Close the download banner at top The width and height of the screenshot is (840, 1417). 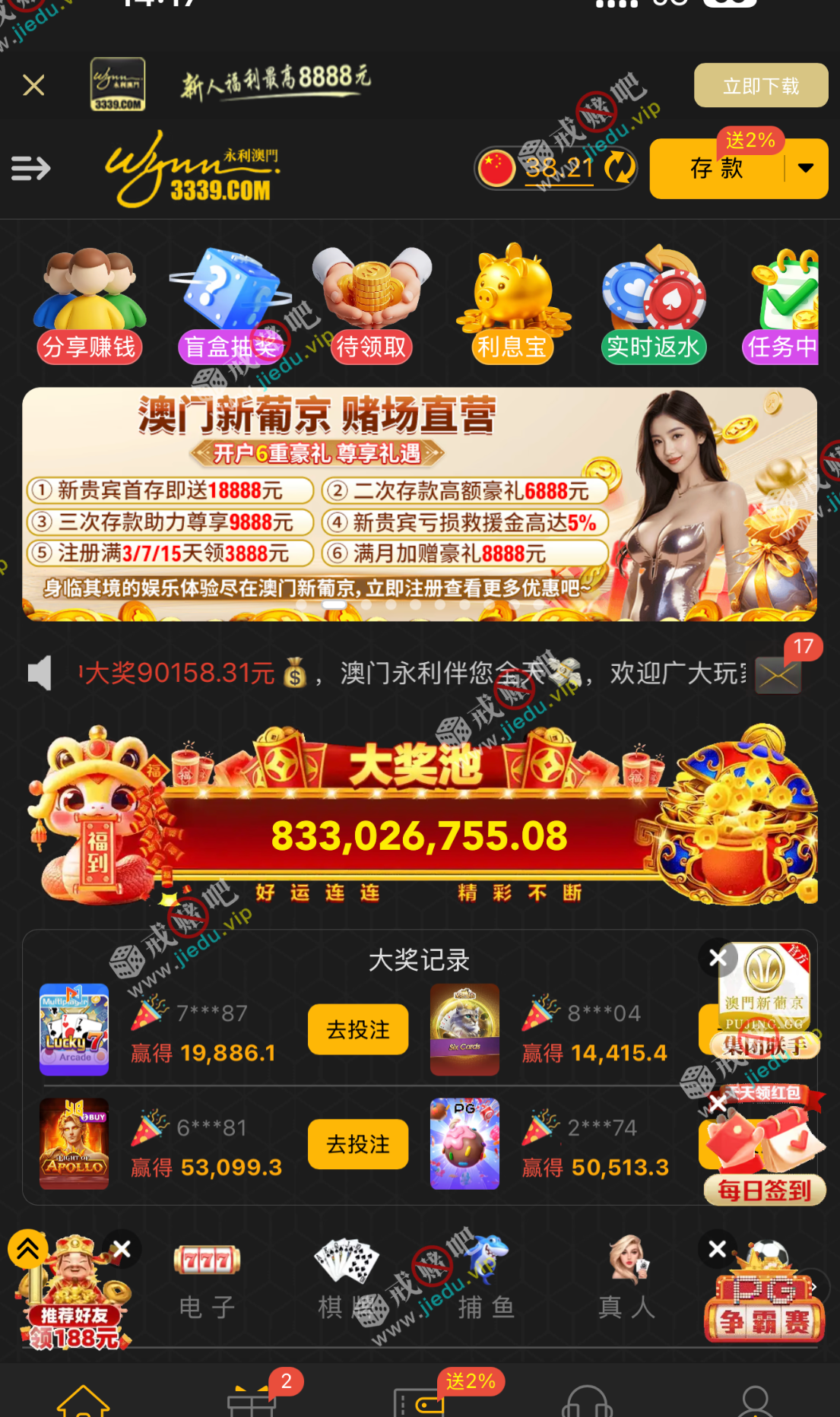[x=33, y=85]
